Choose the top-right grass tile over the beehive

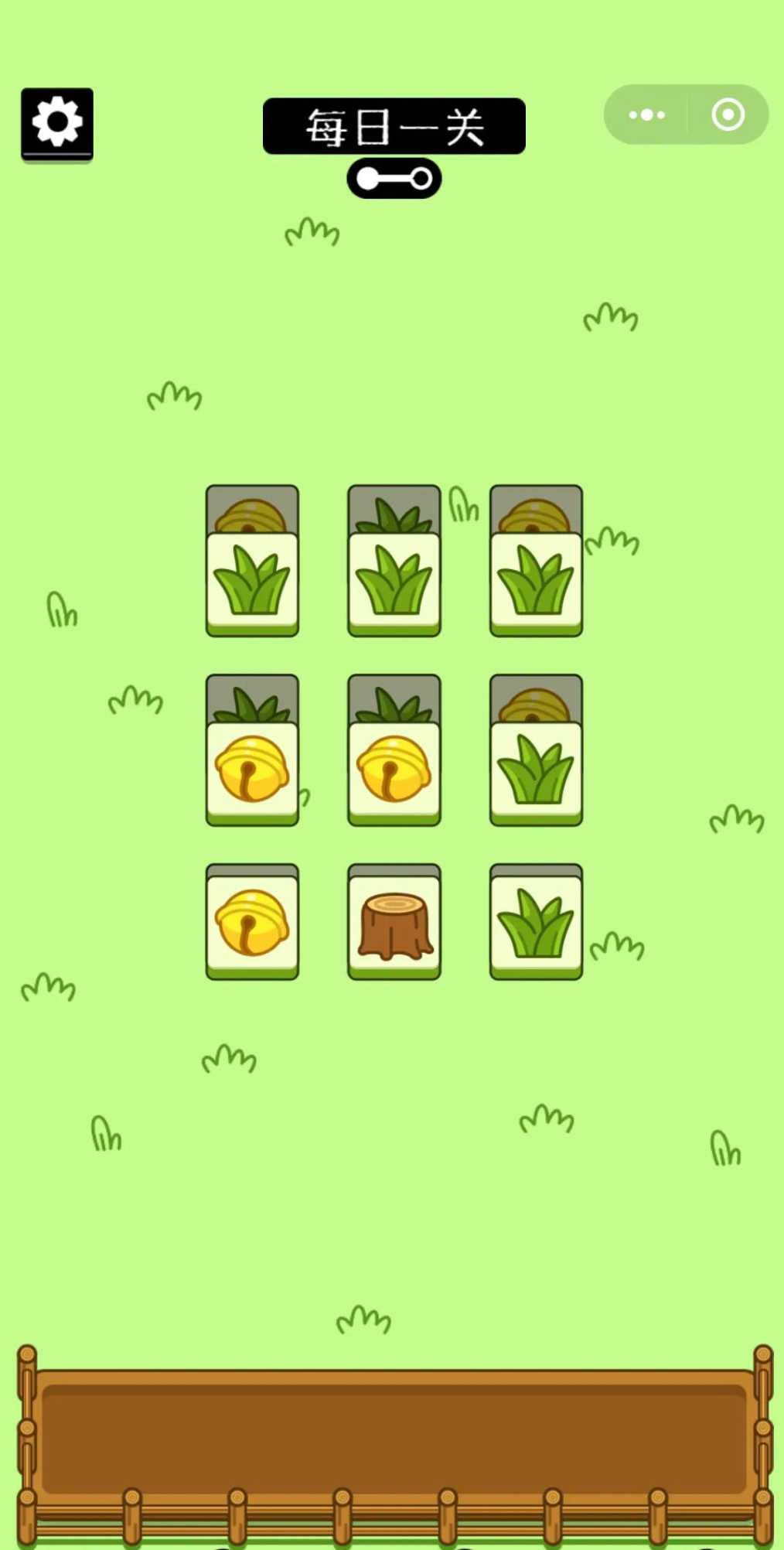[536, 582]
